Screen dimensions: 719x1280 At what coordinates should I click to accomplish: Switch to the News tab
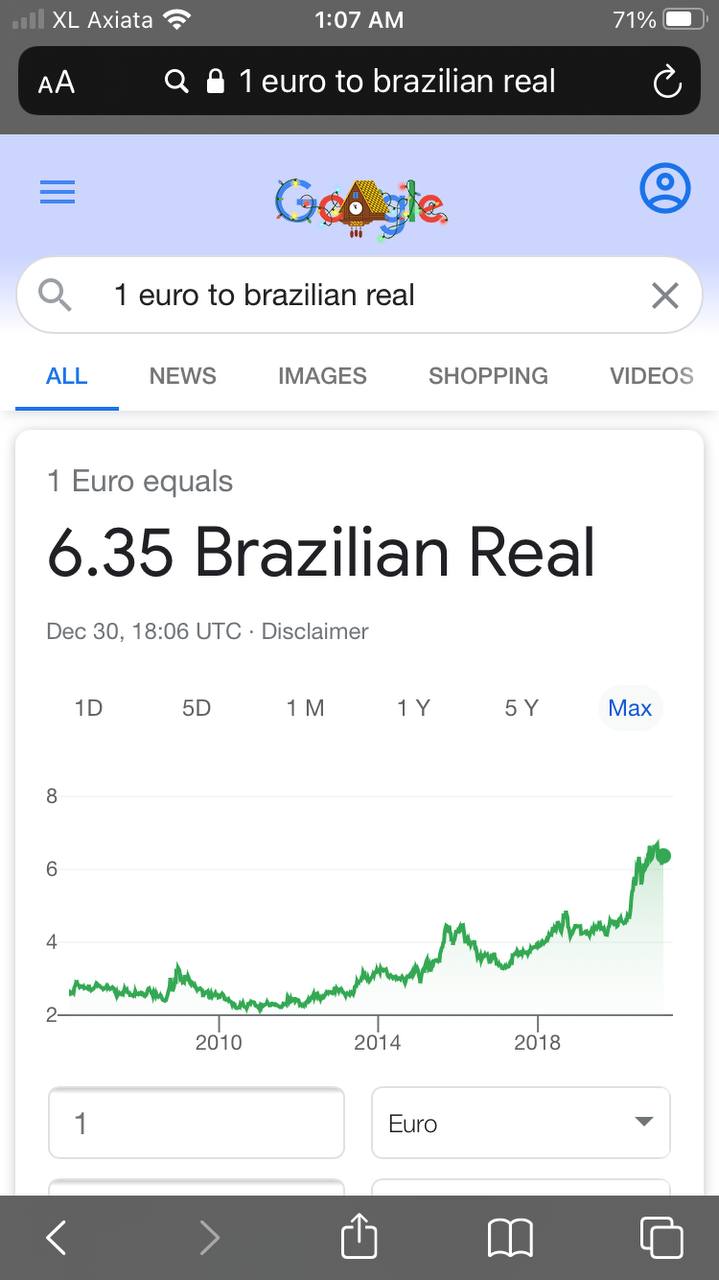click(183, 376)
